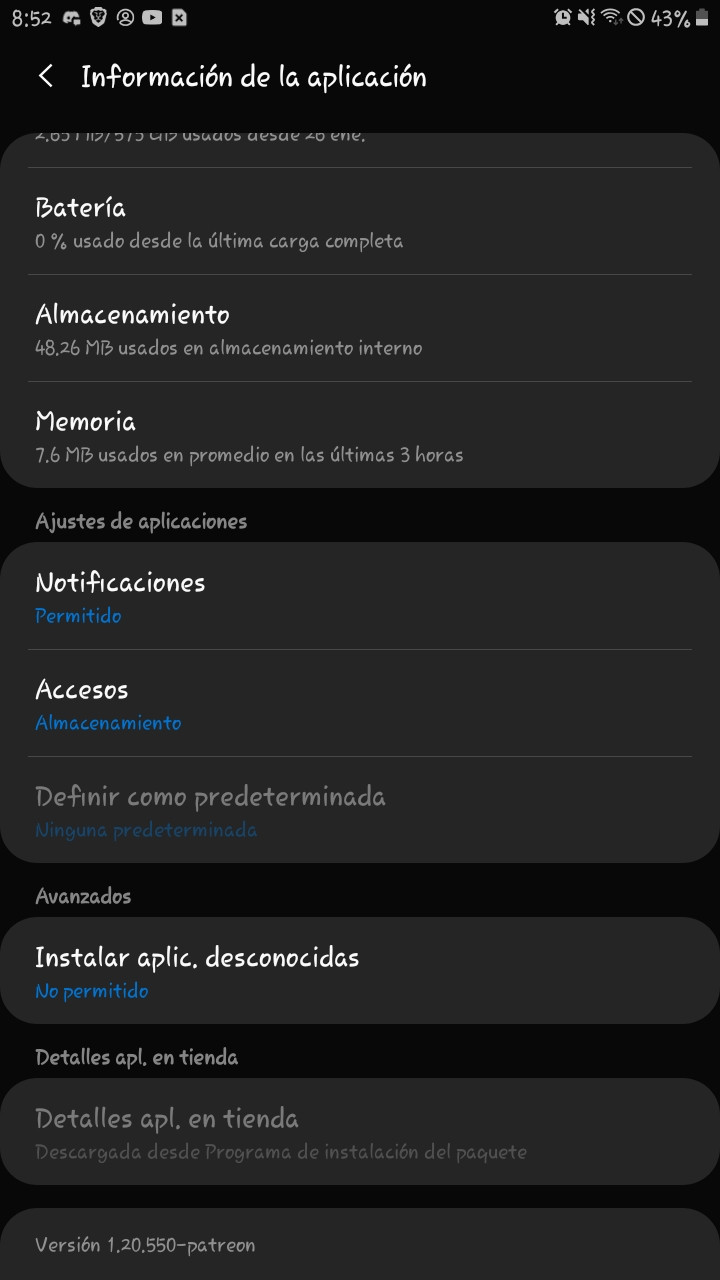
Task: Open the Batería usage row
Action: point(360,221)
